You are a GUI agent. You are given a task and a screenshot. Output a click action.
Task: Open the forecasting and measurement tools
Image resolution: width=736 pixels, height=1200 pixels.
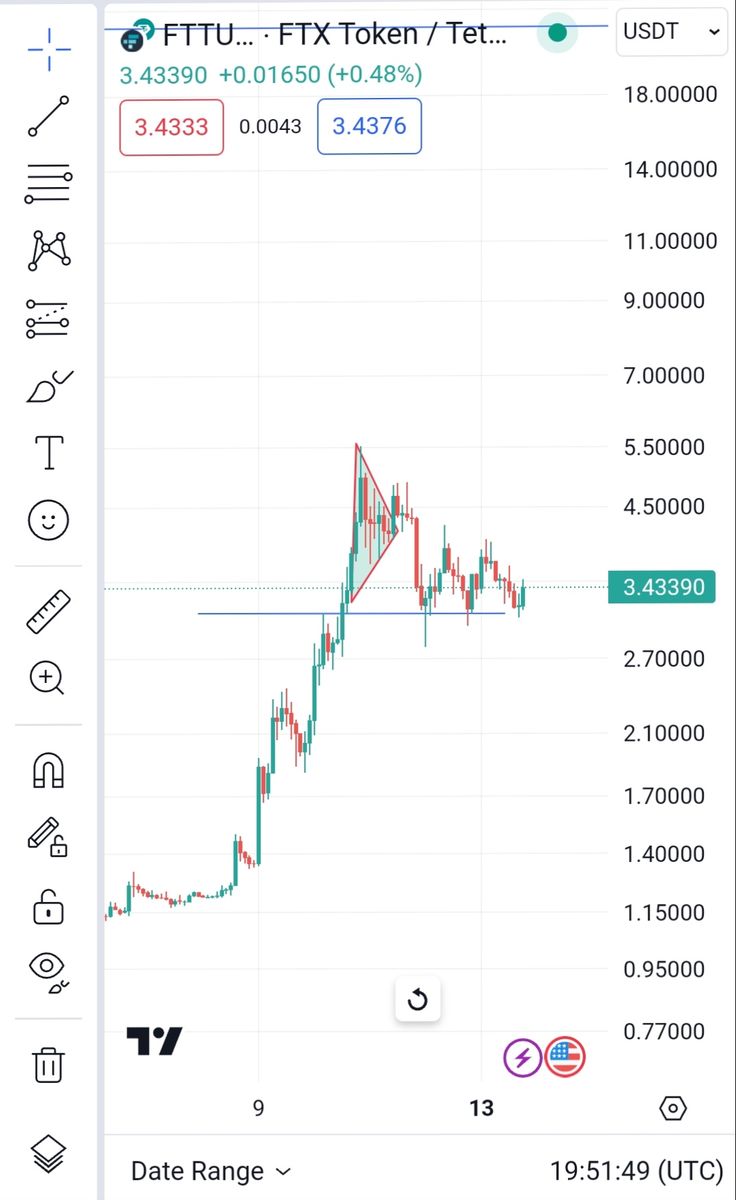pyautogui.click(x=48, y=318)
